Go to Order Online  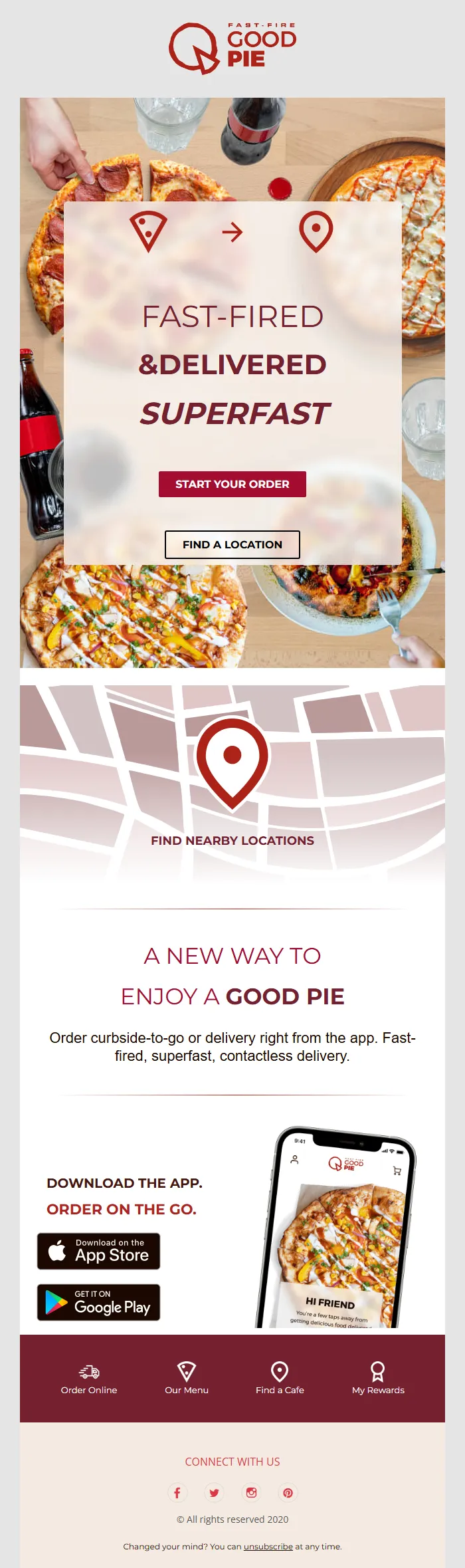[89, 1379]
